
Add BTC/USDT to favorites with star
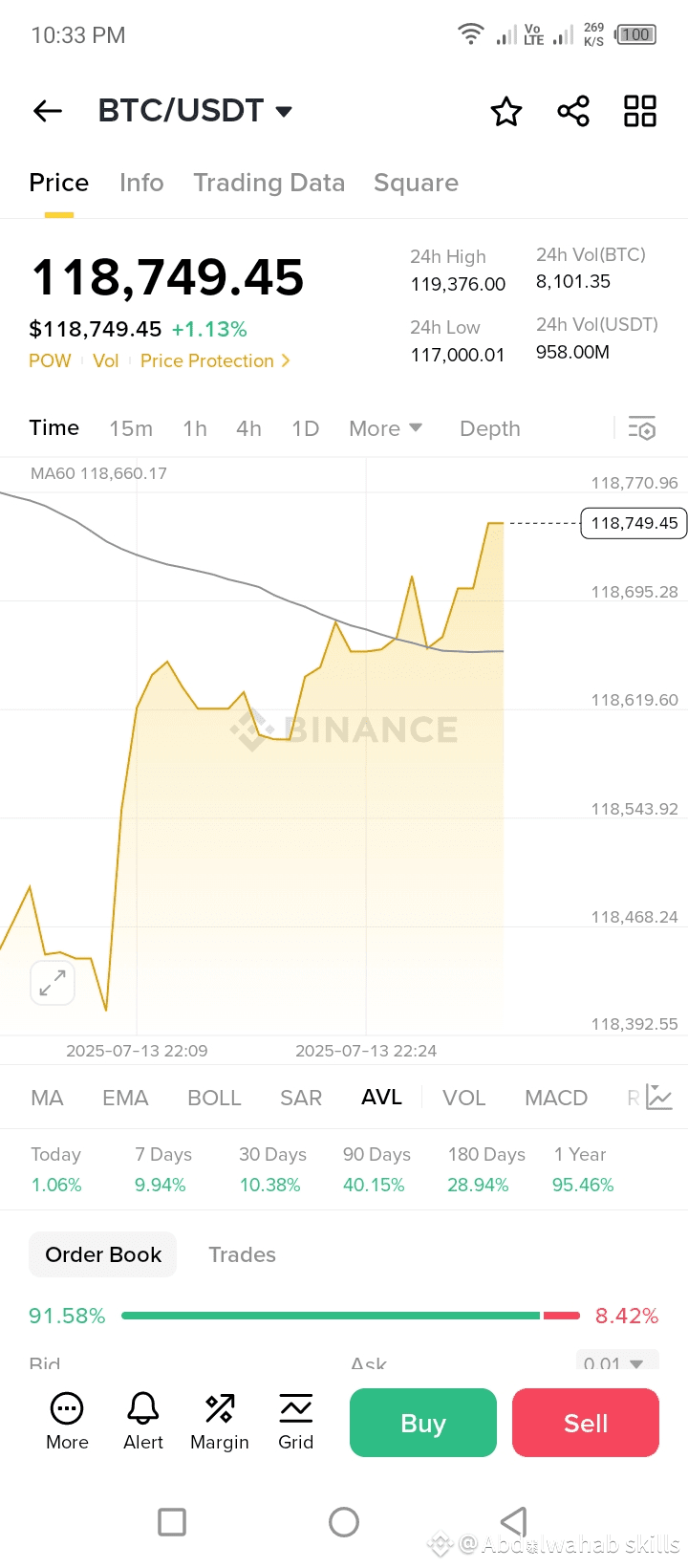coord(506,112)
